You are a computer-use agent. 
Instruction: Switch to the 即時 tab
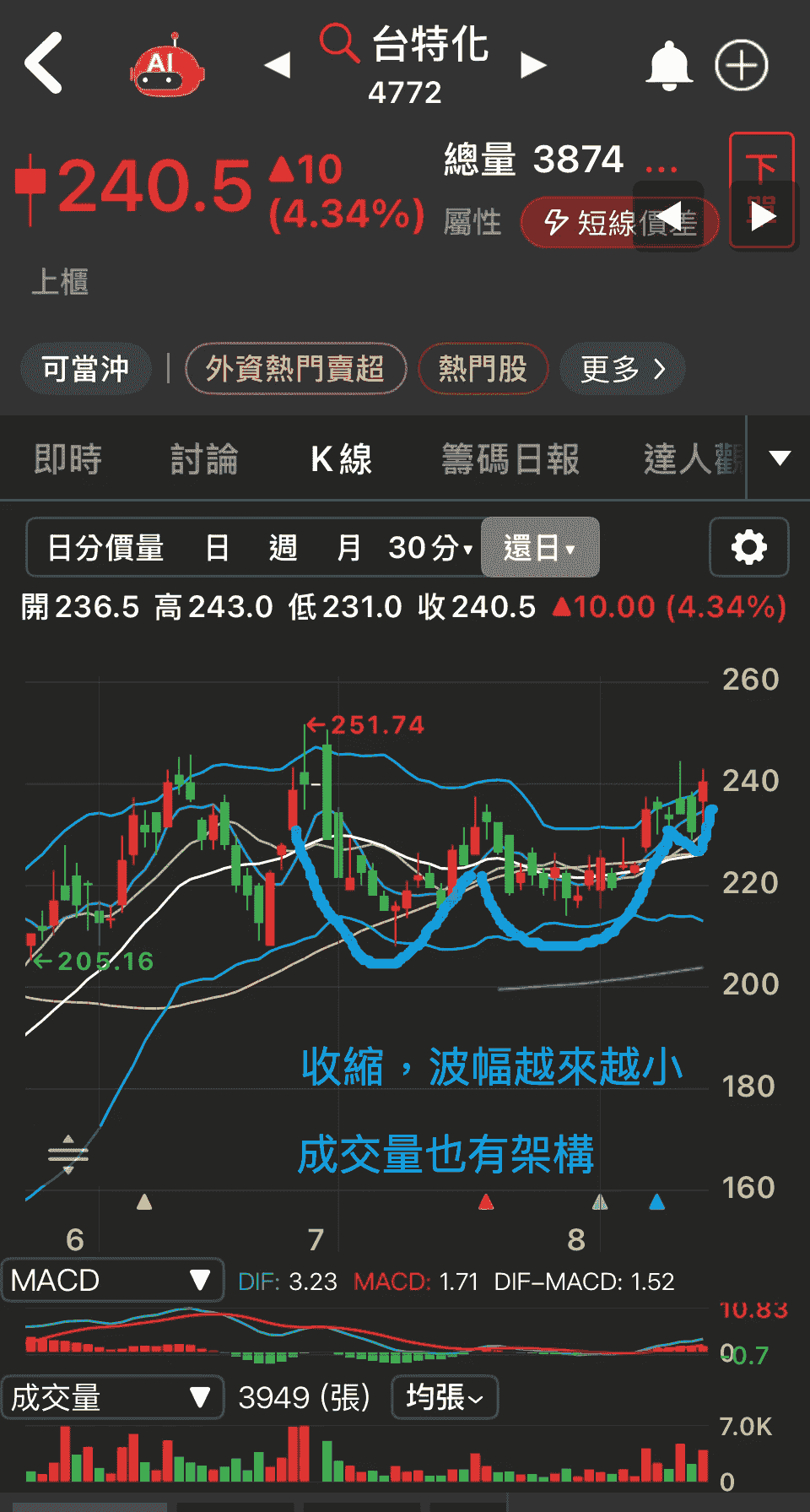(x=67, y=459)
